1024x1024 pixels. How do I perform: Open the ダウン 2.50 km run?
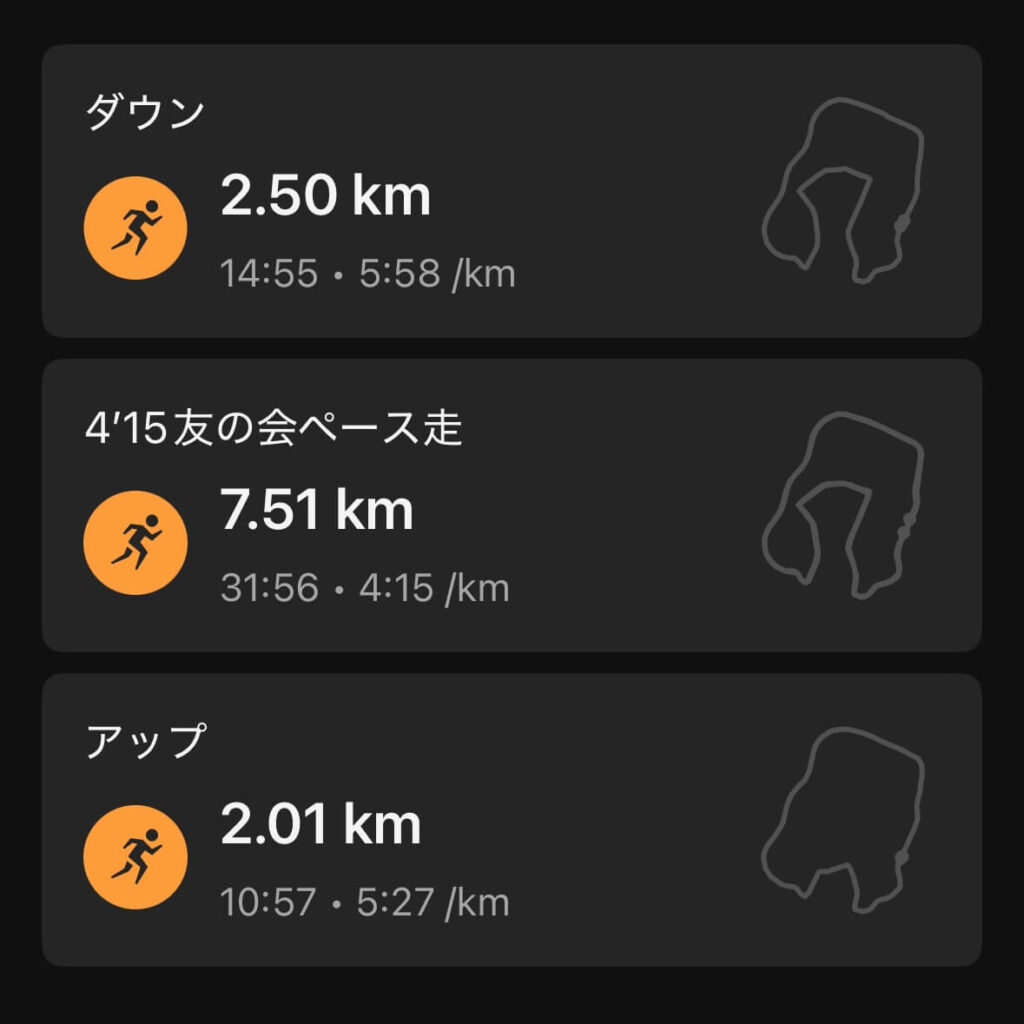click(x=510, y=191)
